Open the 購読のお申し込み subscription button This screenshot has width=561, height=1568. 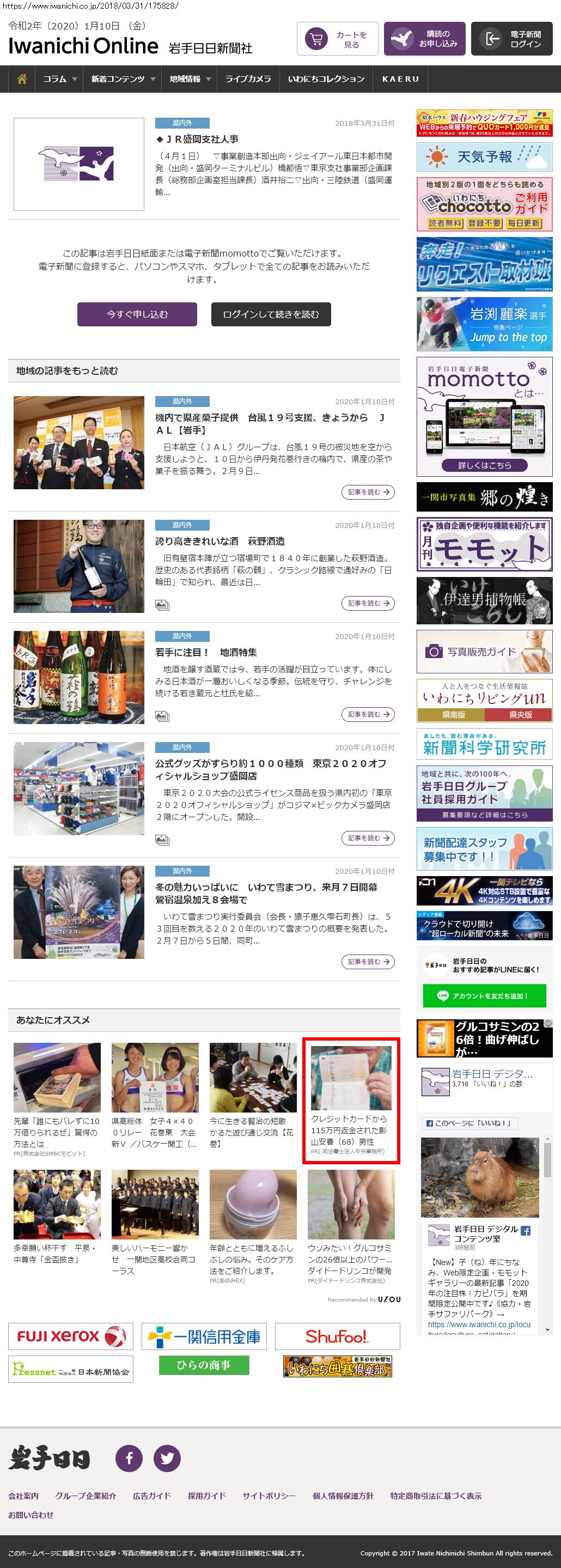425,39
